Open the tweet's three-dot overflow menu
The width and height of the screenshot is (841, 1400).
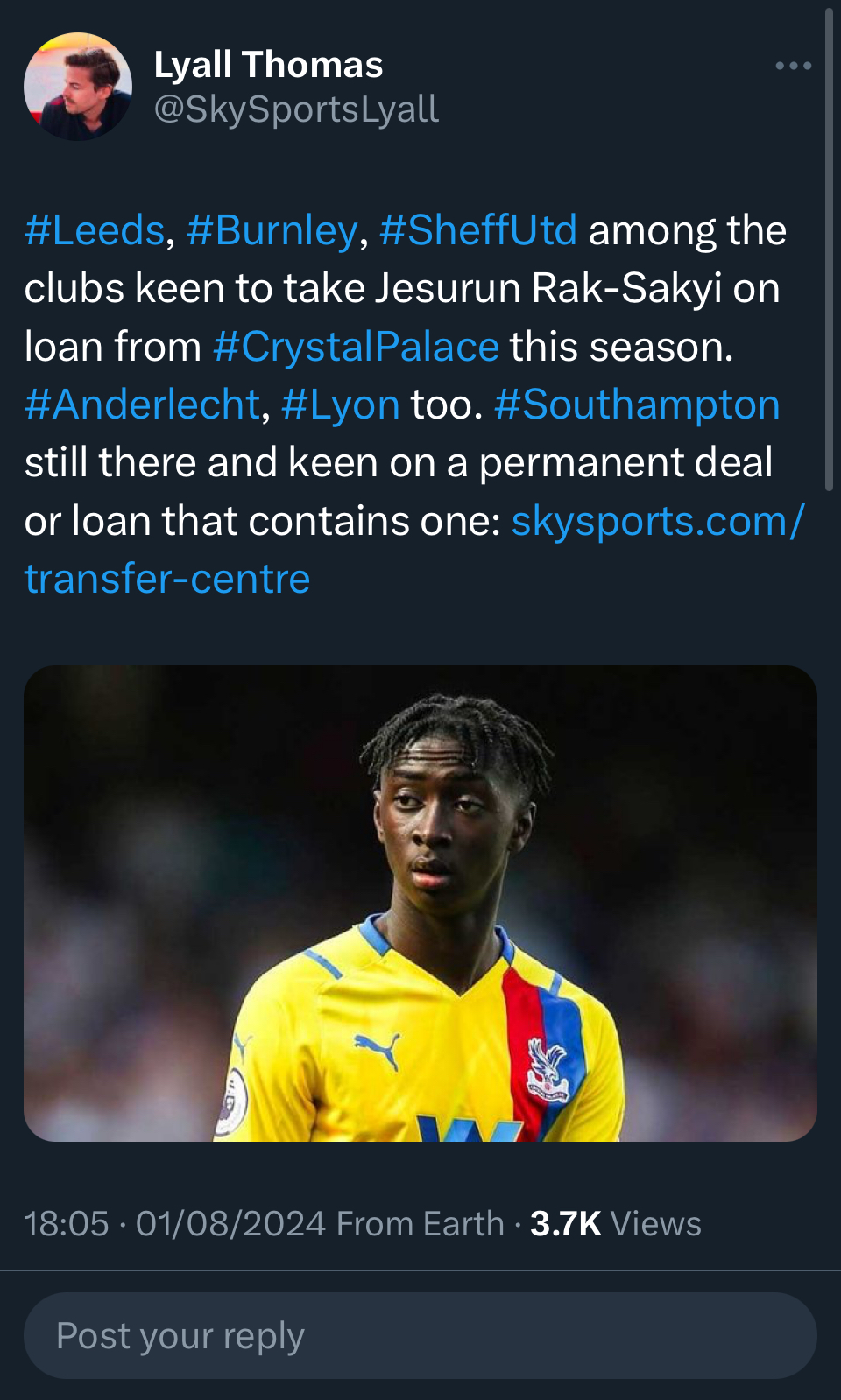point(793,66)
